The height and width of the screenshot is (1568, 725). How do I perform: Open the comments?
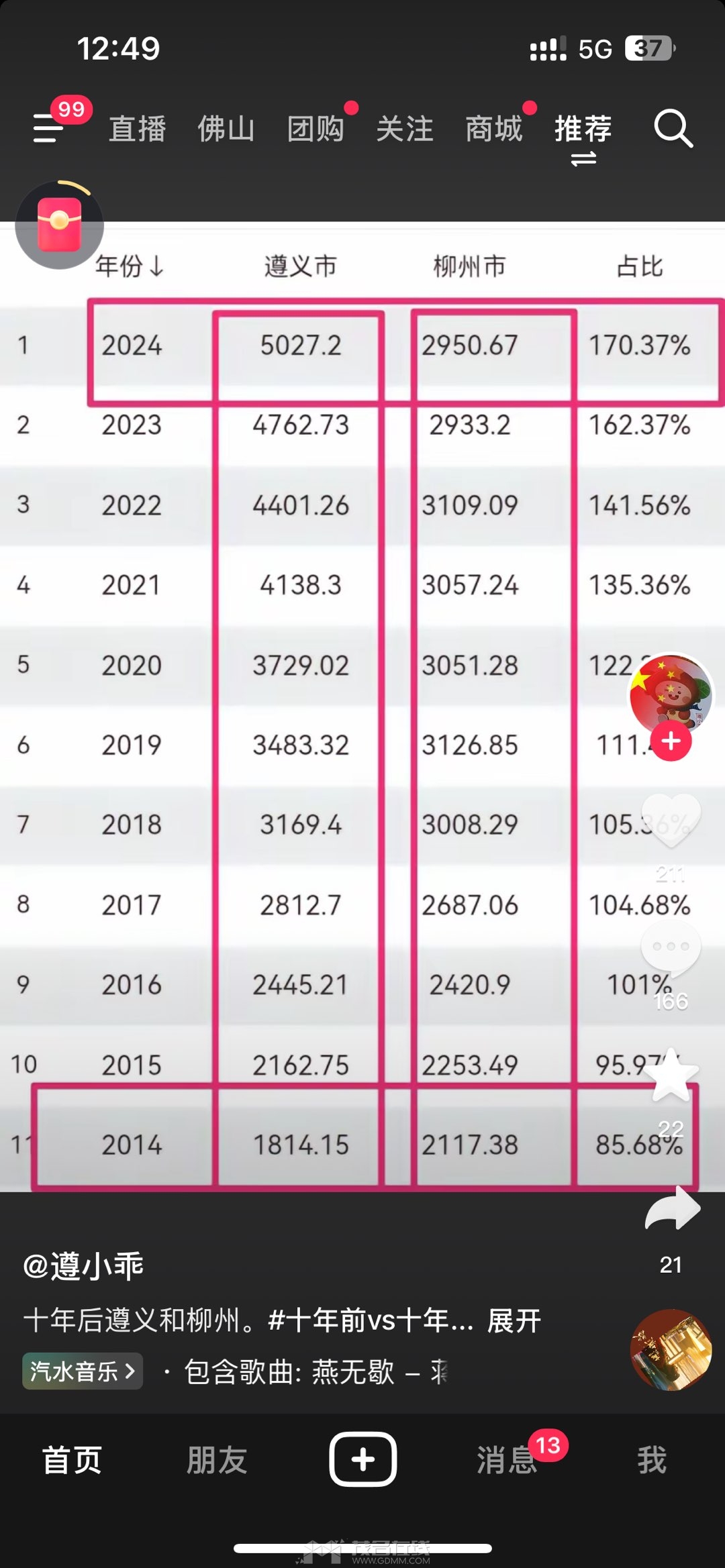pyautogui.click(x=671, y=947)
